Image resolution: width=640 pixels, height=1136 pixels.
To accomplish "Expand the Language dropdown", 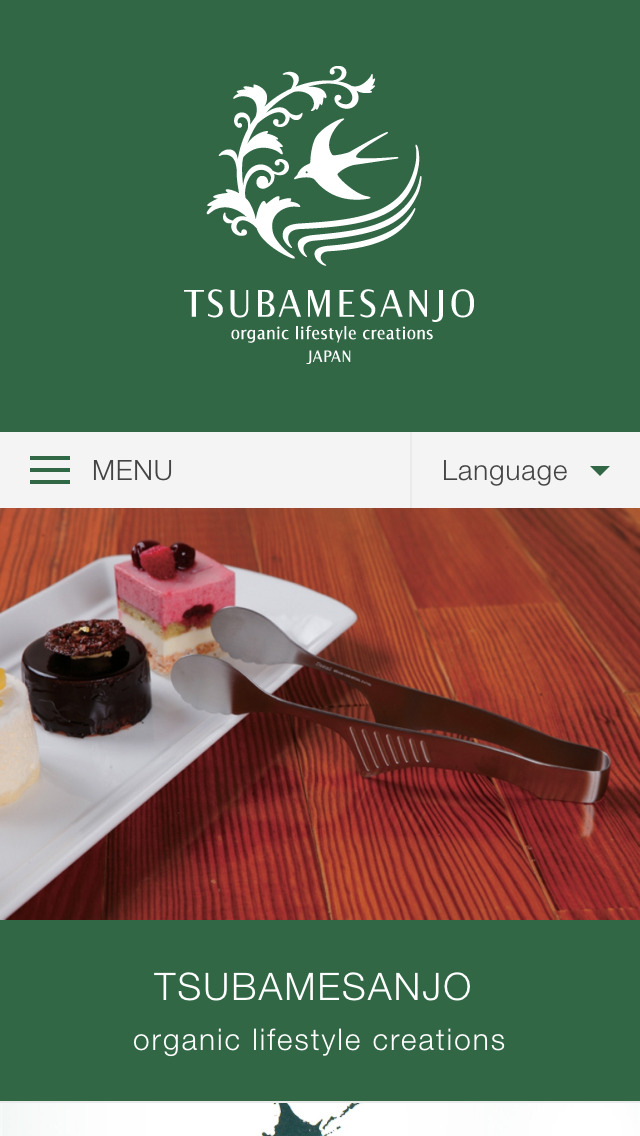I will point(525,470).
